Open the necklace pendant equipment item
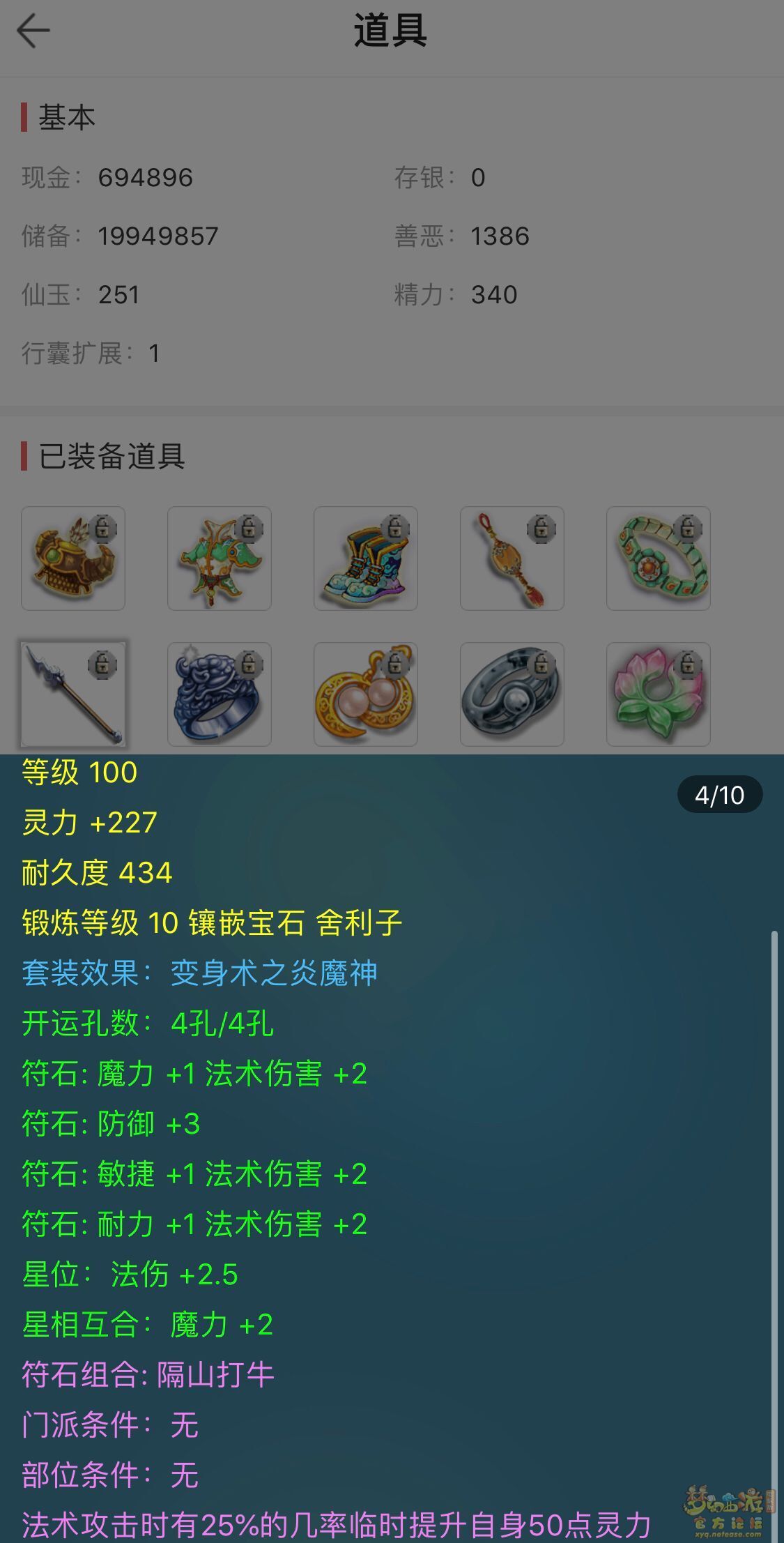Viewport: 784px width, 1543px height. click(512, 558)
